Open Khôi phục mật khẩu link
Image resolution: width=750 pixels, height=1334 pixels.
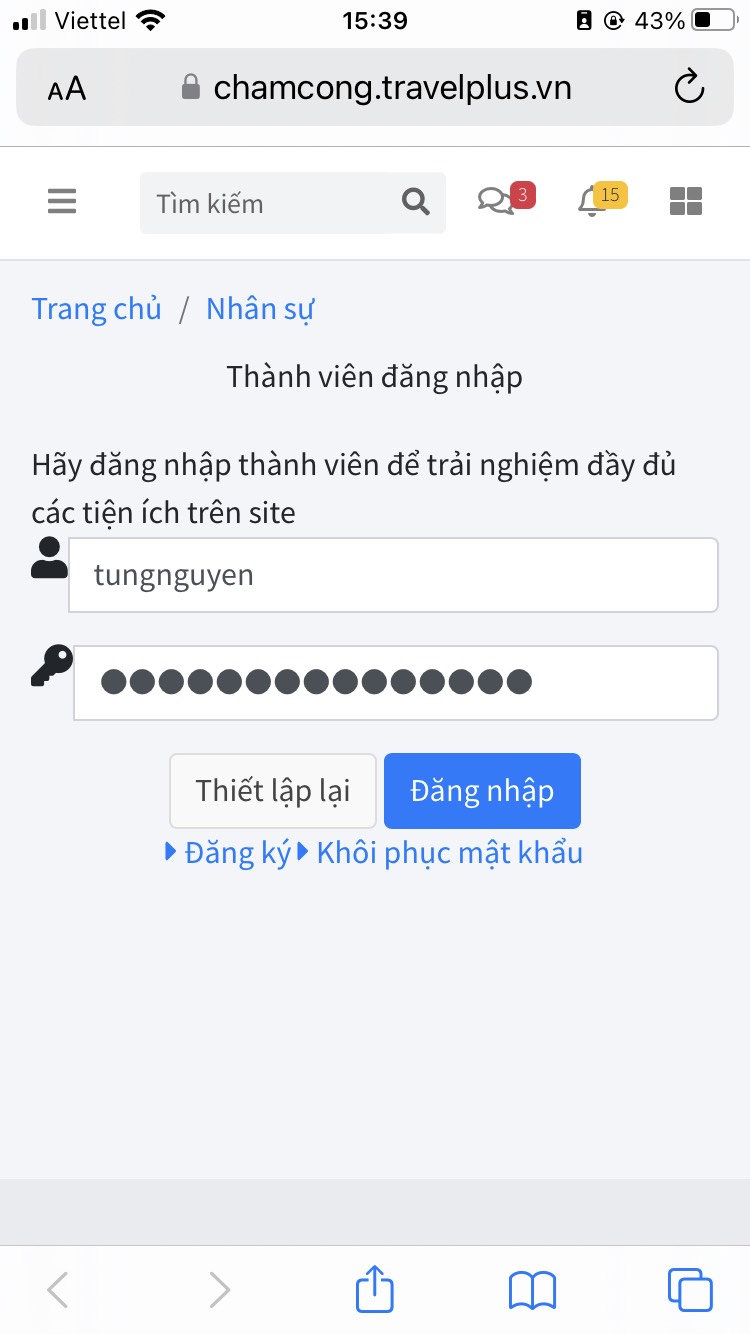449,853
